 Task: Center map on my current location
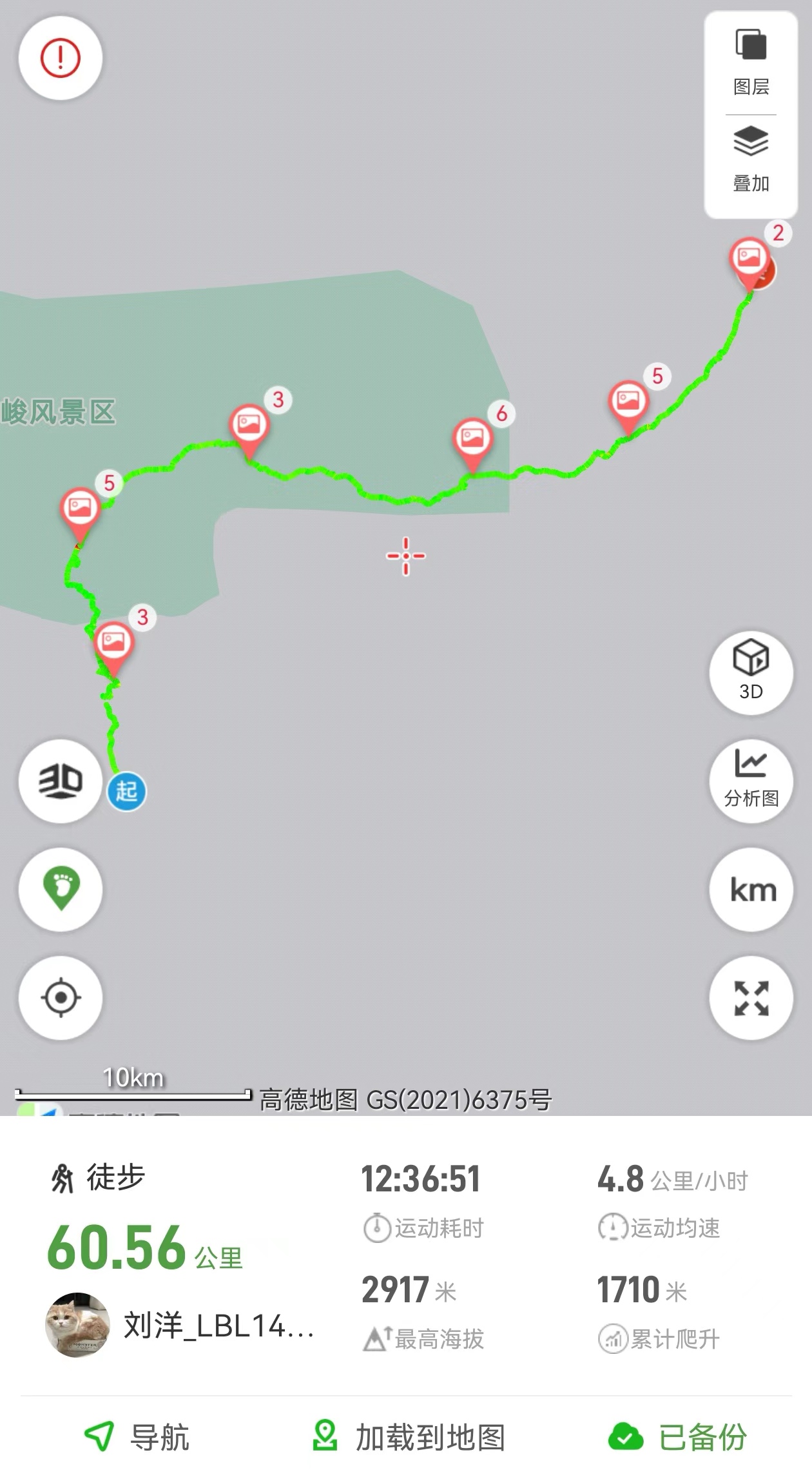pyautogui.click(x=61, y=998)
